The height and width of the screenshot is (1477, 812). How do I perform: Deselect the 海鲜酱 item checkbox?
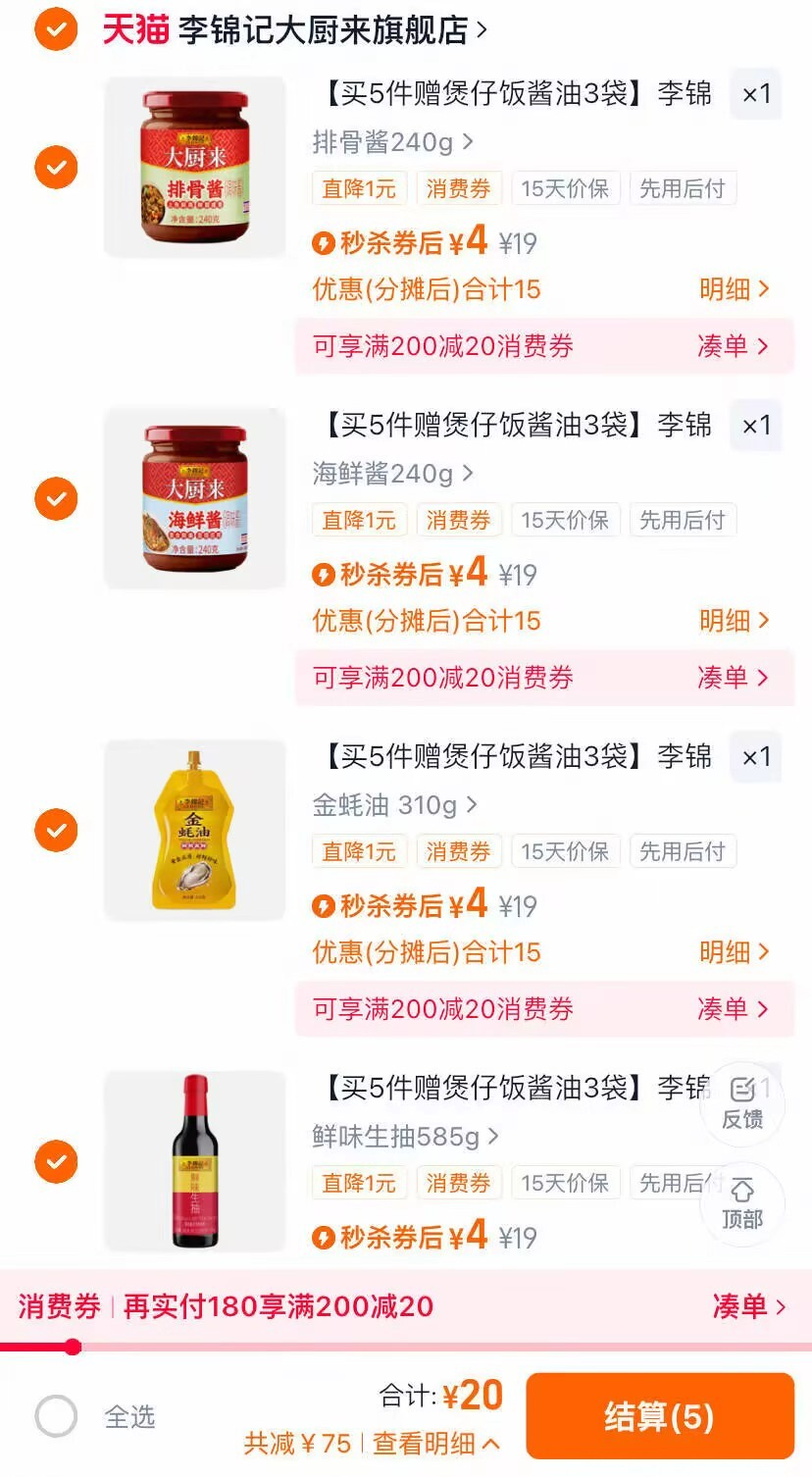[x=56, y=498]
